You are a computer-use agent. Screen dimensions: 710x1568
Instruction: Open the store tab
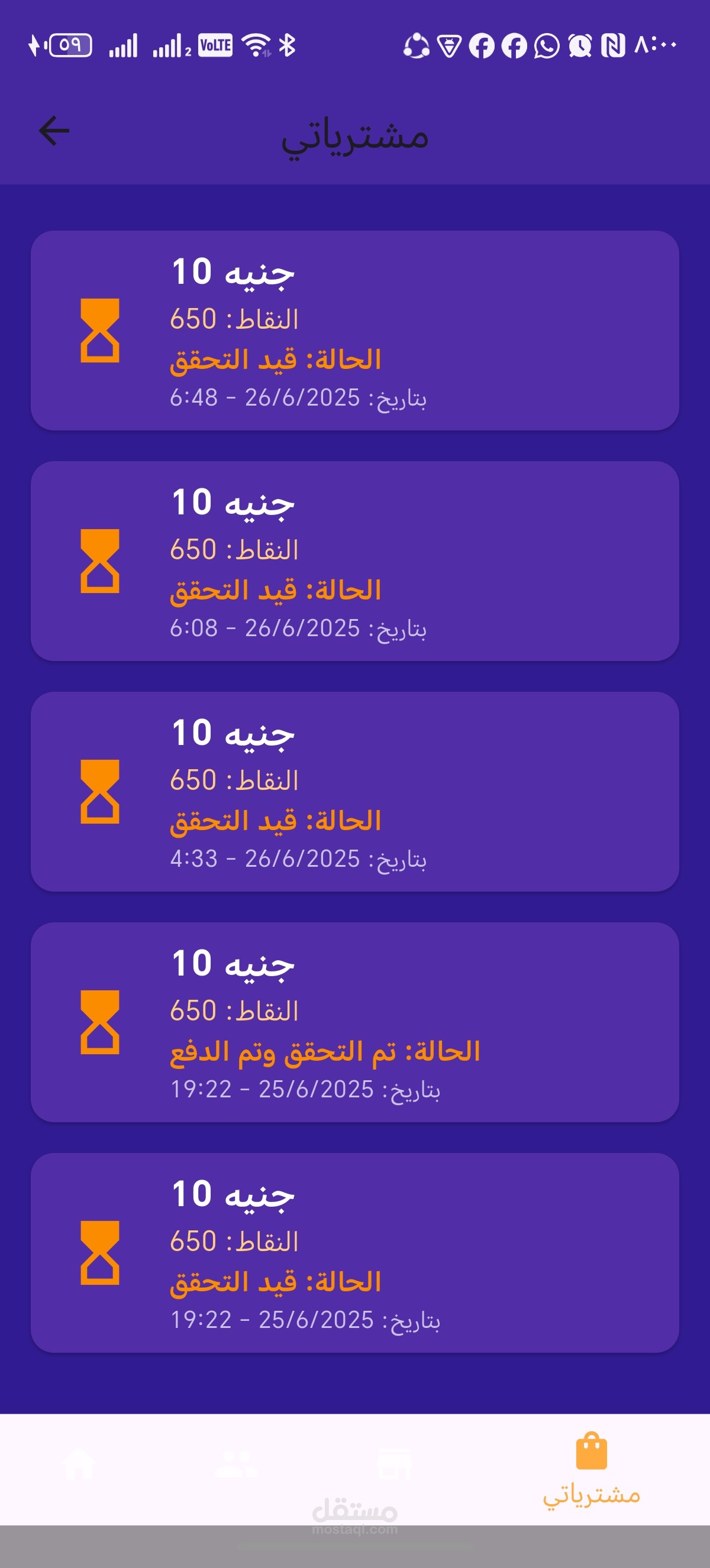[x=395, y=1464]
